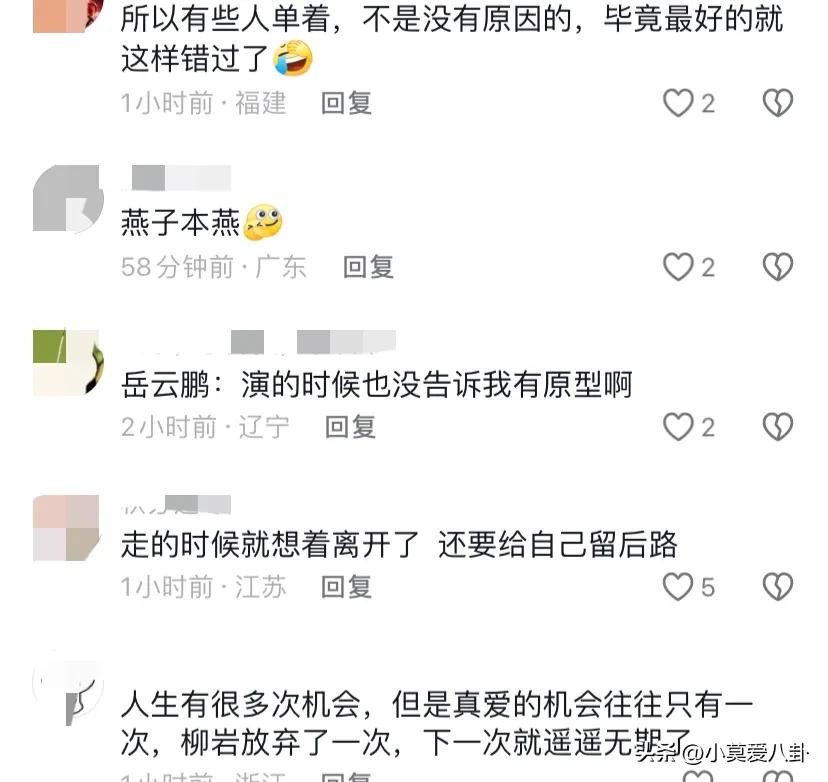Like the comment ending with 就这样错过了

pos(679,103)
